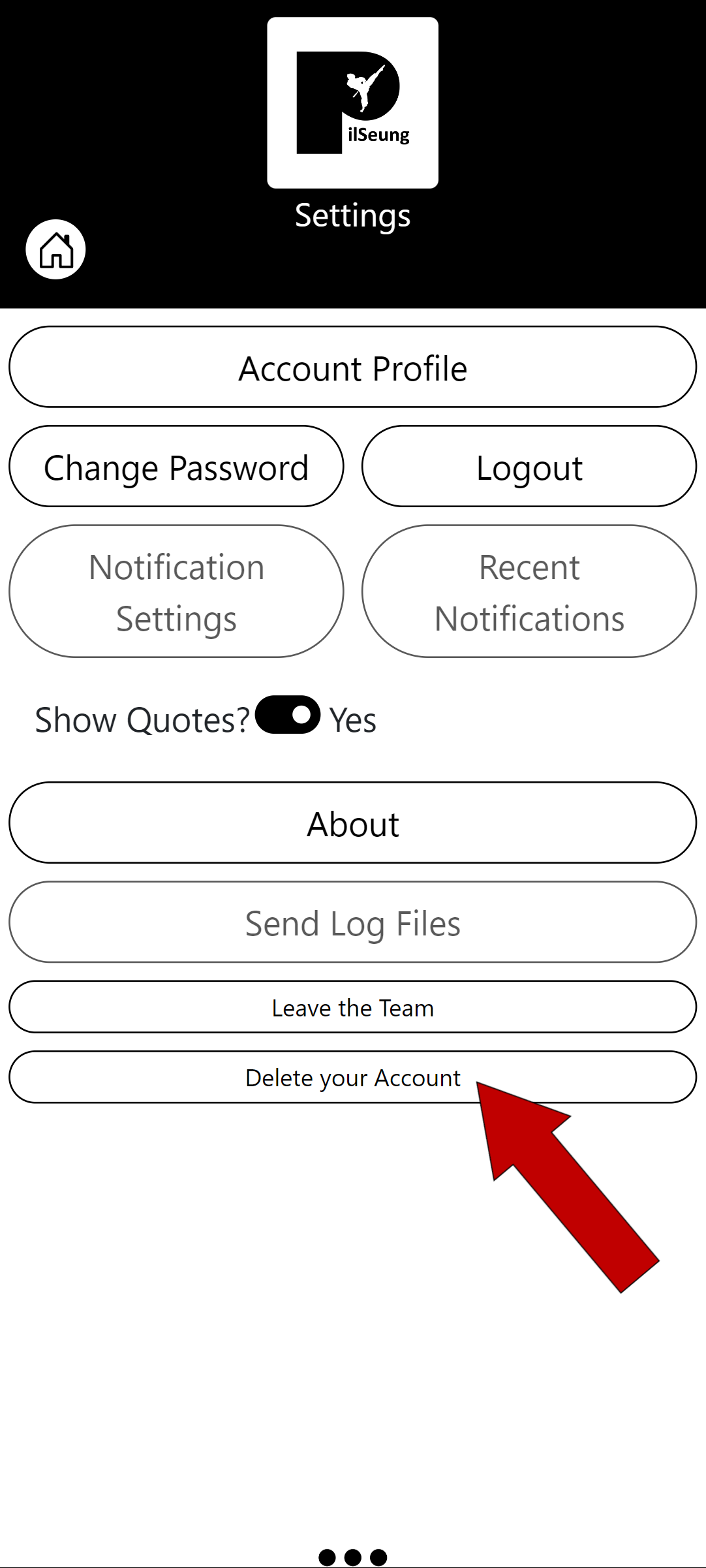Log out of the account
The height and width of the screenshot is (1568, 706).
point(529,467)
